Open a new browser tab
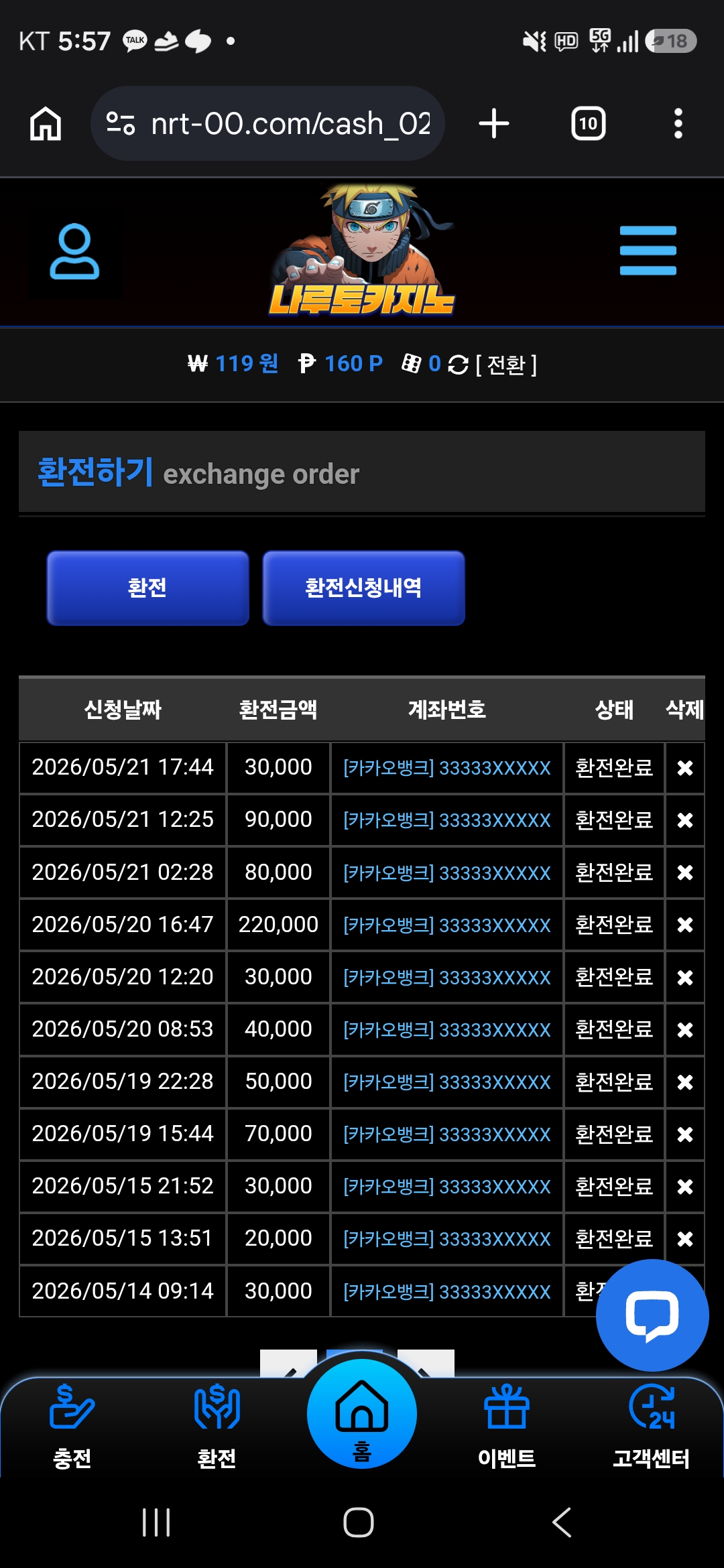 point(494,123)
